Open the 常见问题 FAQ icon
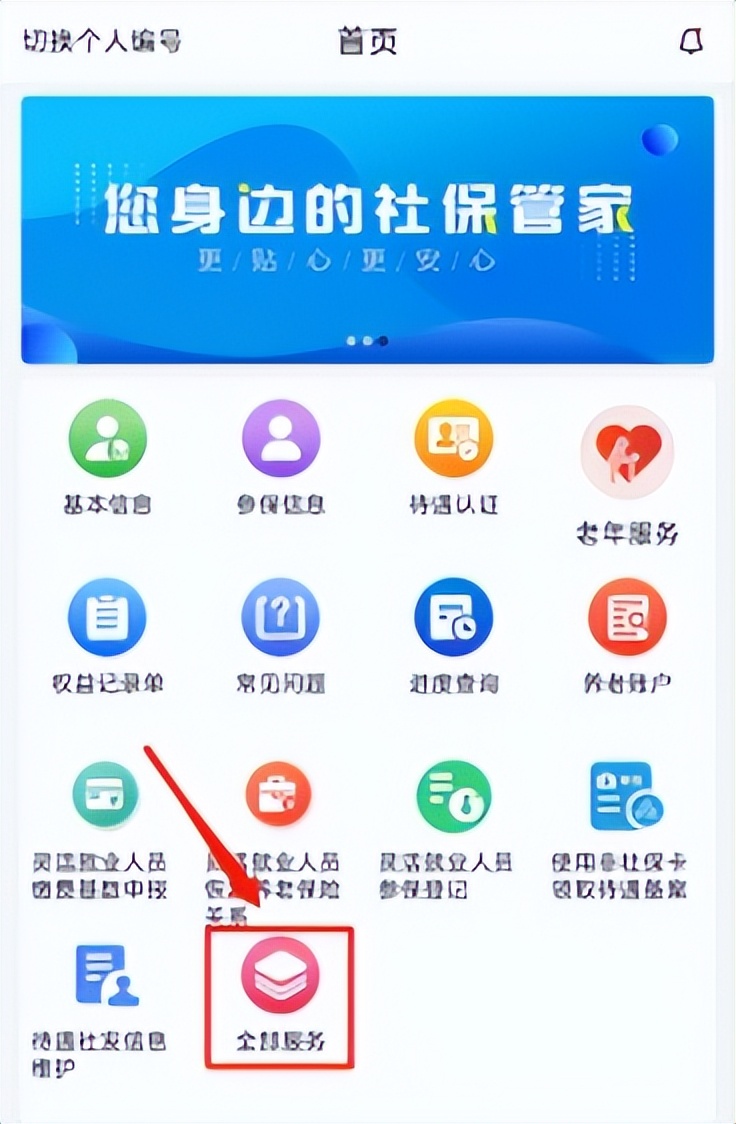This screenshot has height=1124, width=736. click(281, 618)
